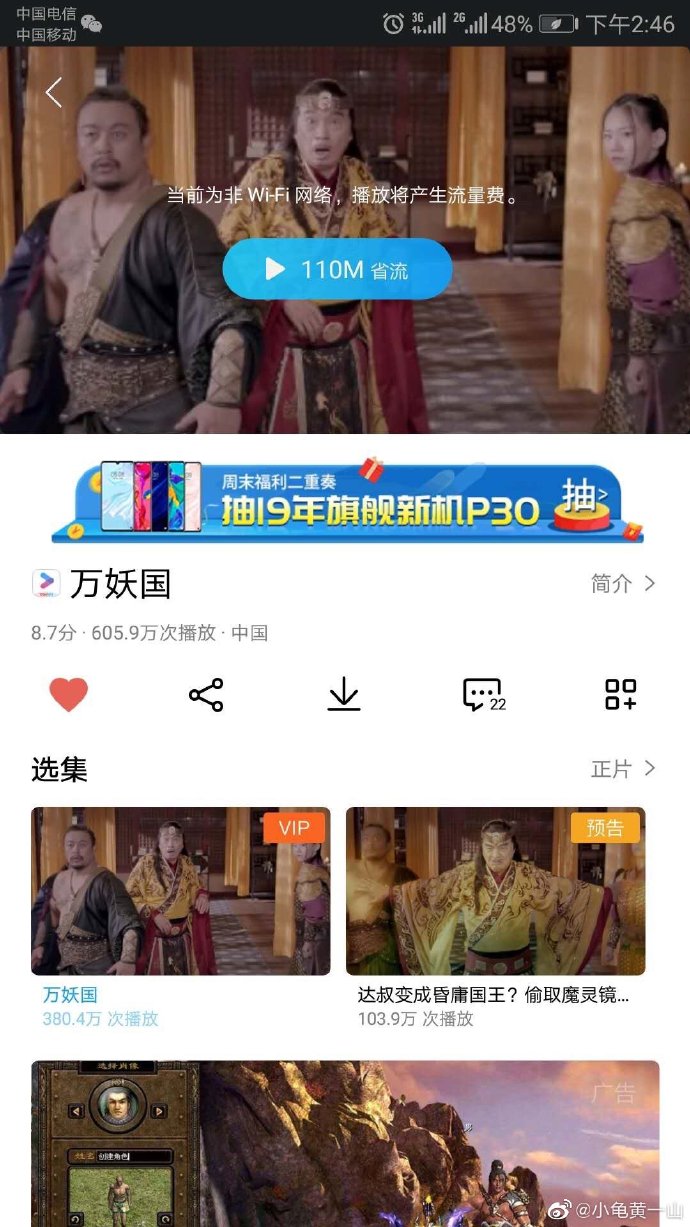Open the 预告 trailer about 达叔变成昏庸国王
Image resolution: width=690 pixels, height=1227 pixels.
pyautogui.click(x=495, y=891)
